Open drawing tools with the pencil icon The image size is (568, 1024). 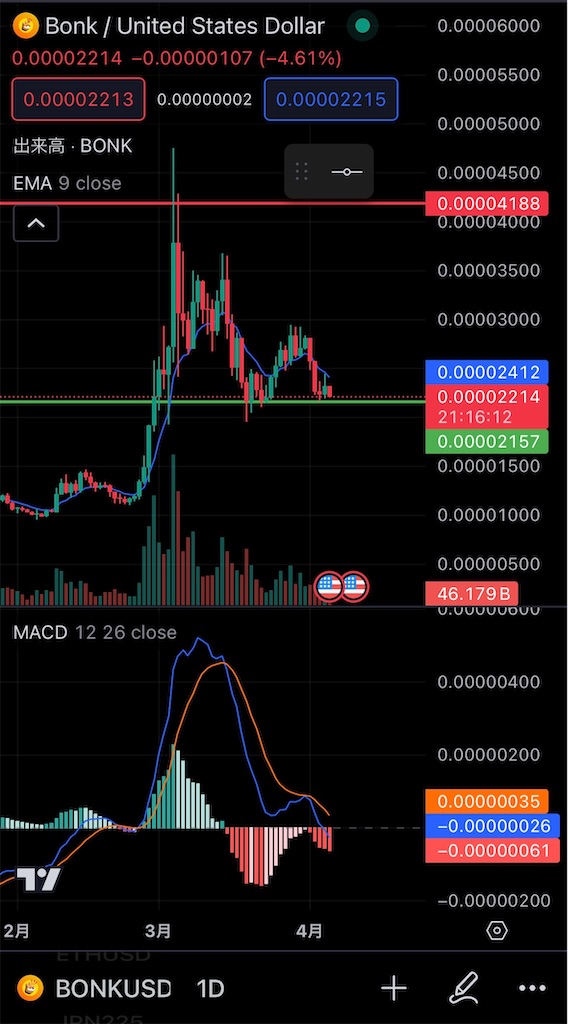coord(464,988)
